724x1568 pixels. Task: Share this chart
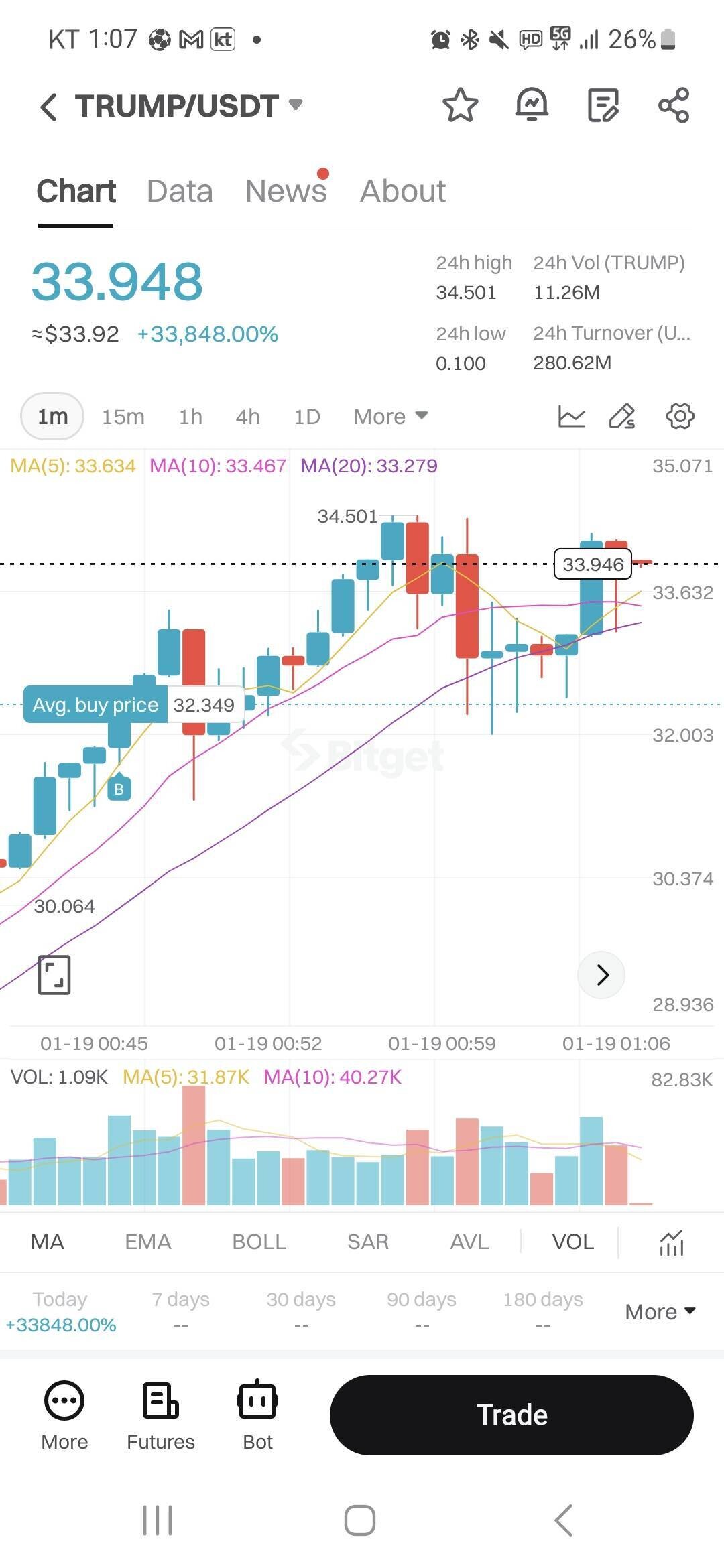(673, 105)
